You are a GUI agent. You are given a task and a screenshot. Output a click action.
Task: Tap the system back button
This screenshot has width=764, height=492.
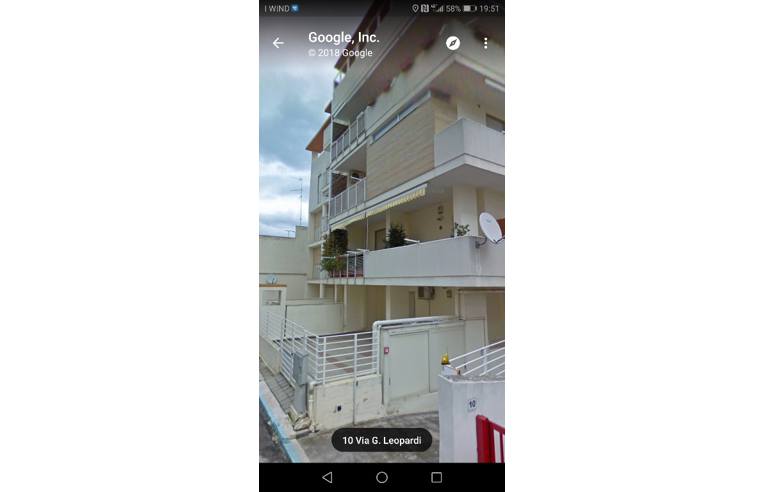coord(327,478)
